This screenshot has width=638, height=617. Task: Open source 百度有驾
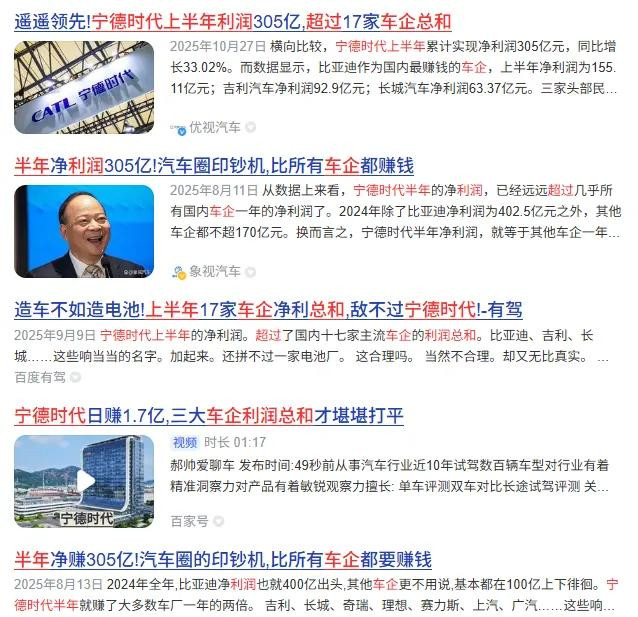pyautogui.click(x=40, y=377)
